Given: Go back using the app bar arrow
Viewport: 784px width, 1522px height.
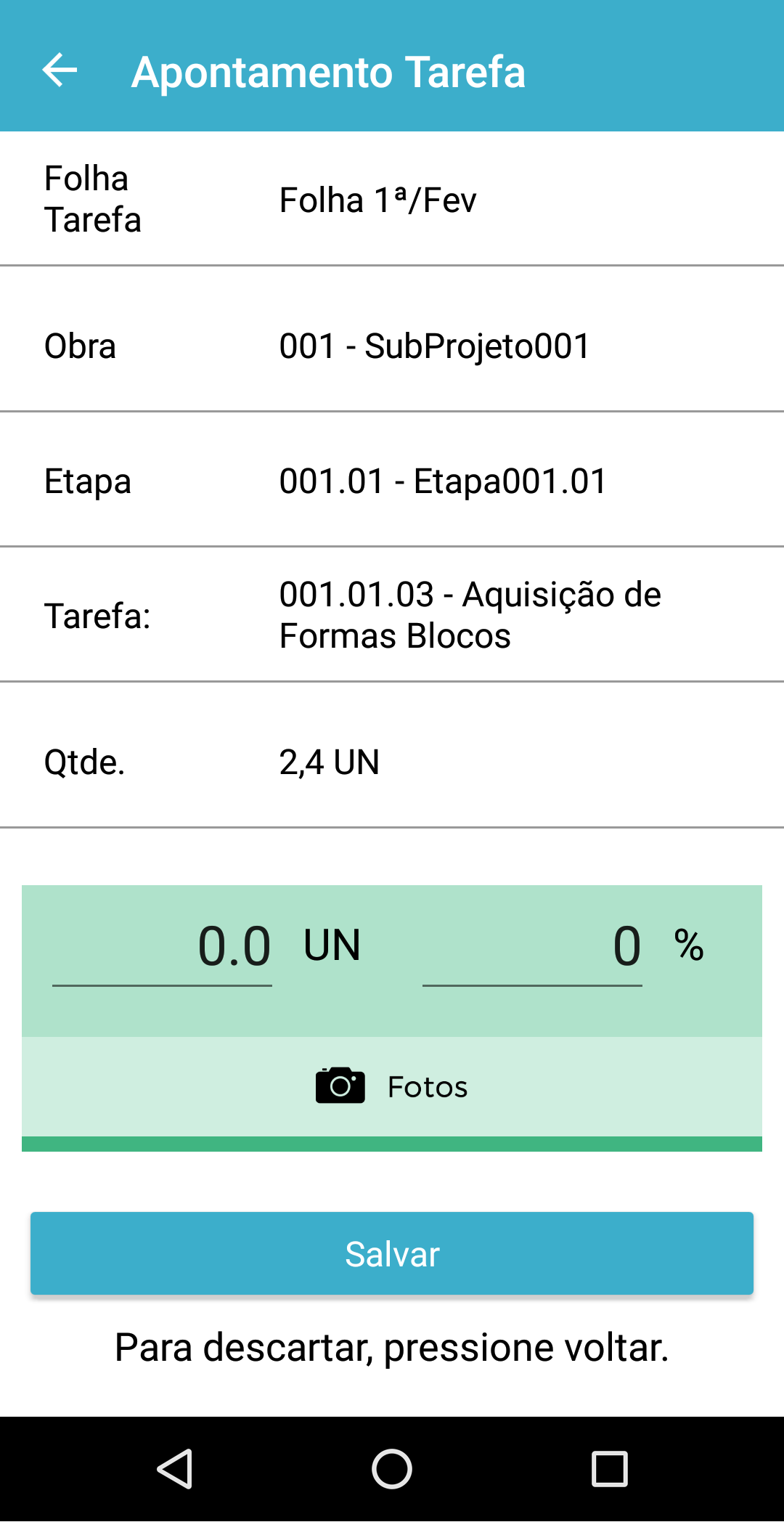Looking at the screenshot, I should (60, 70).
